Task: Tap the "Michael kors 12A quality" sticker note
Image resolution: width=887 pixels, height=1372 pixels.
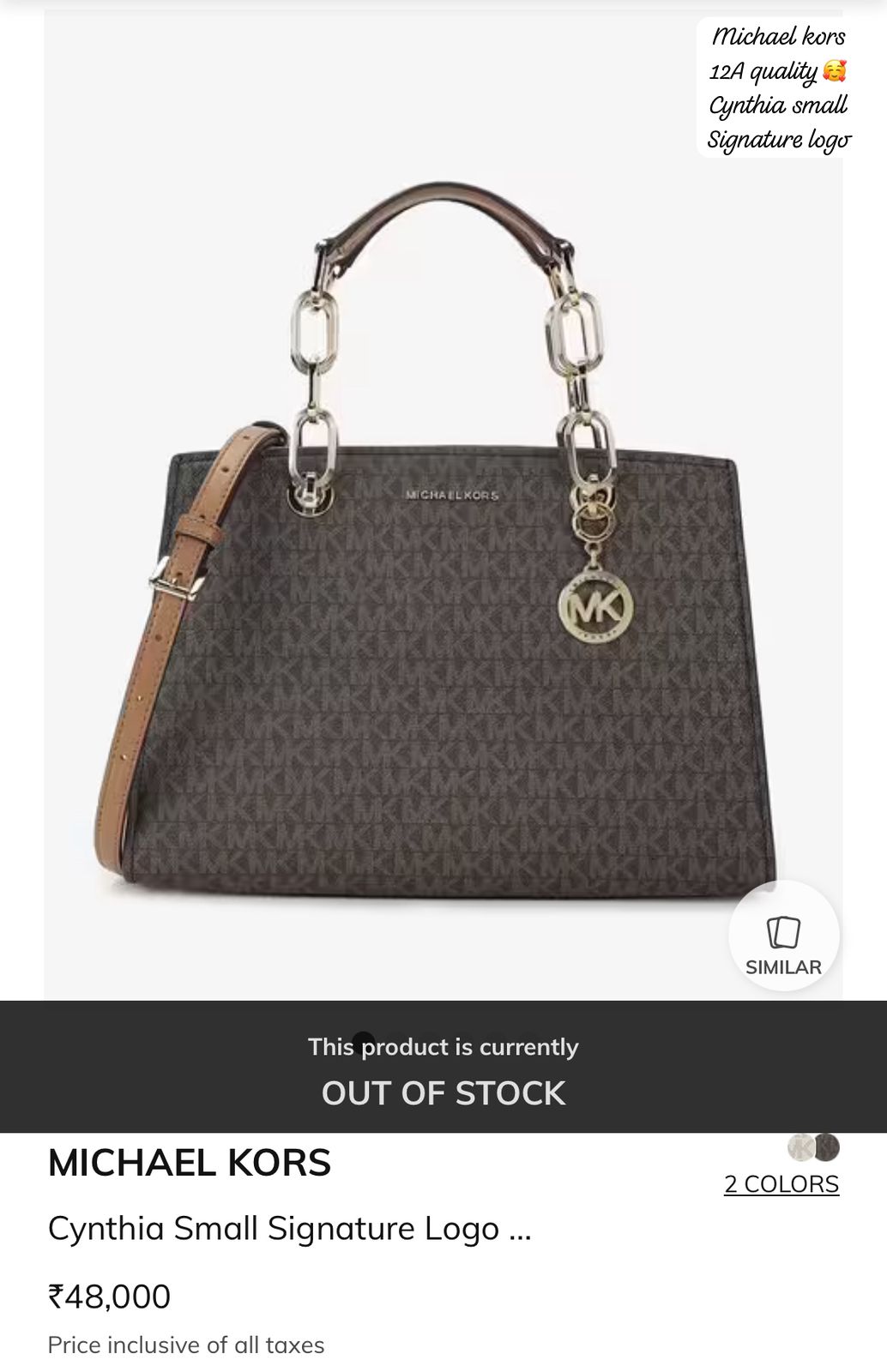Action: point(776,86)
